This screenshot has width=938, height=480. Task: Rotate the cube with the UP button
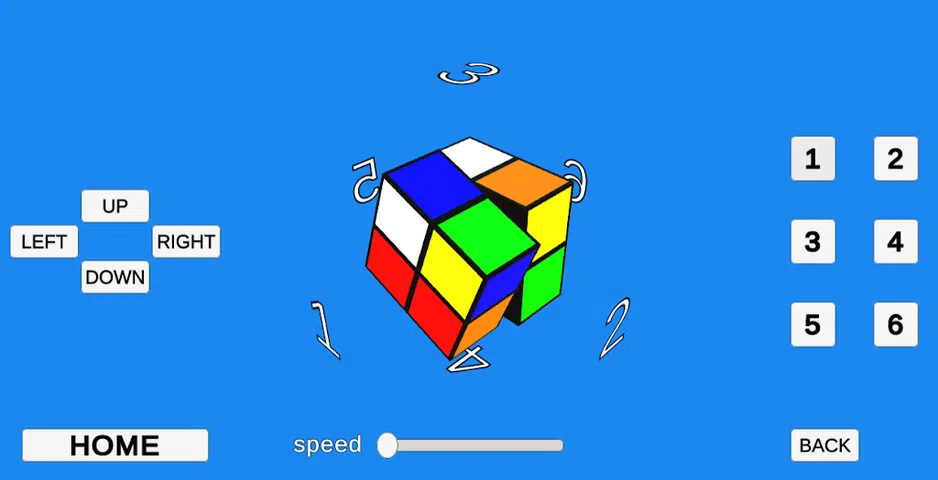[115, 206]
